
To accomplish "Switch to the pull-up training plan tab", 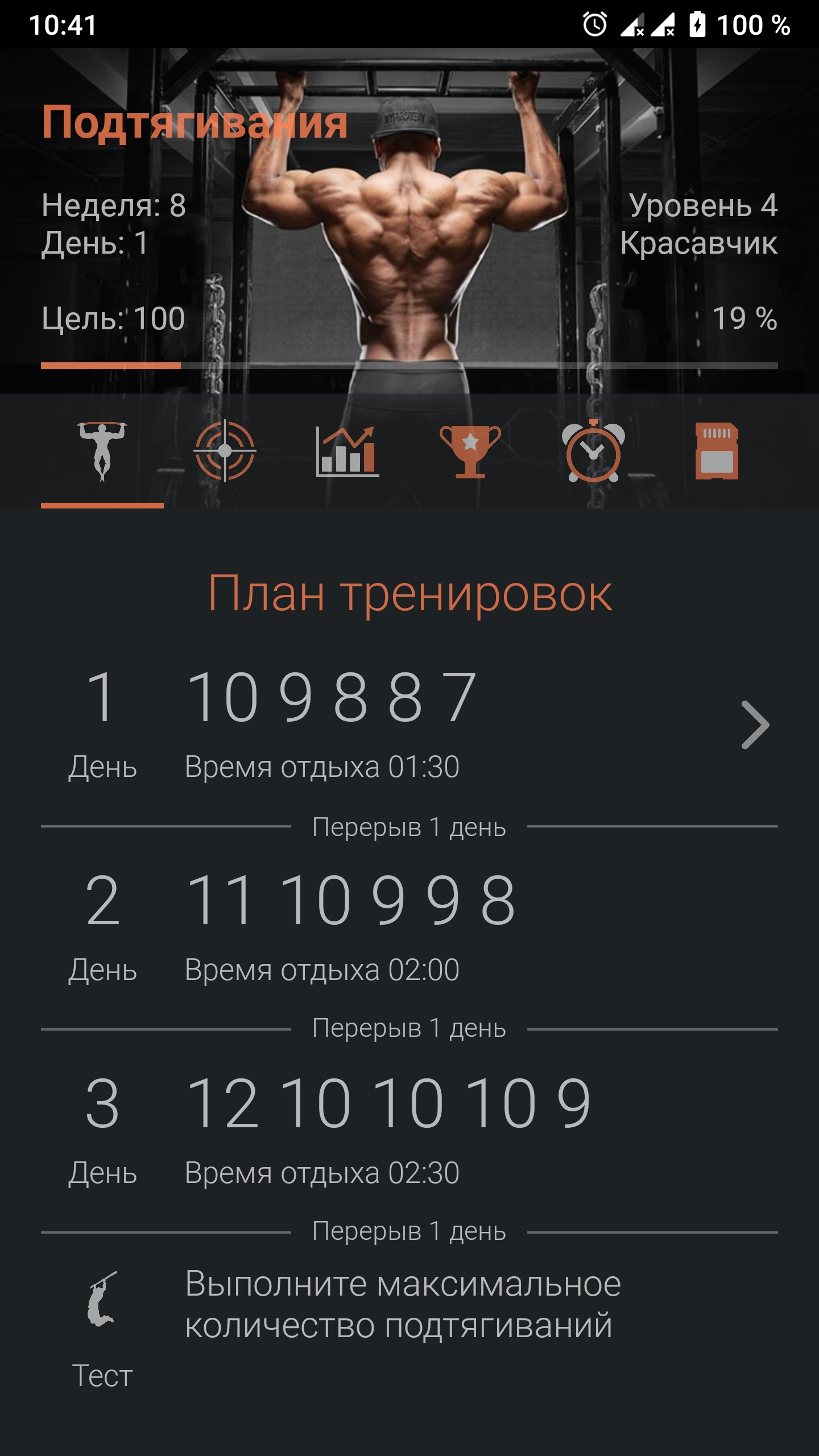I will point(102,452).
